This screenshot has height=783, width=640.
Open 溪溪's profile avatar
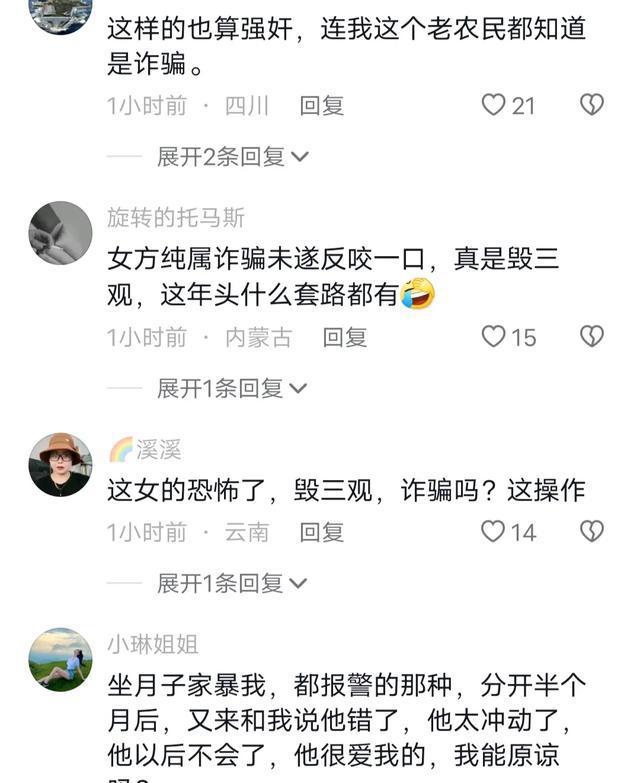point(60,465)
